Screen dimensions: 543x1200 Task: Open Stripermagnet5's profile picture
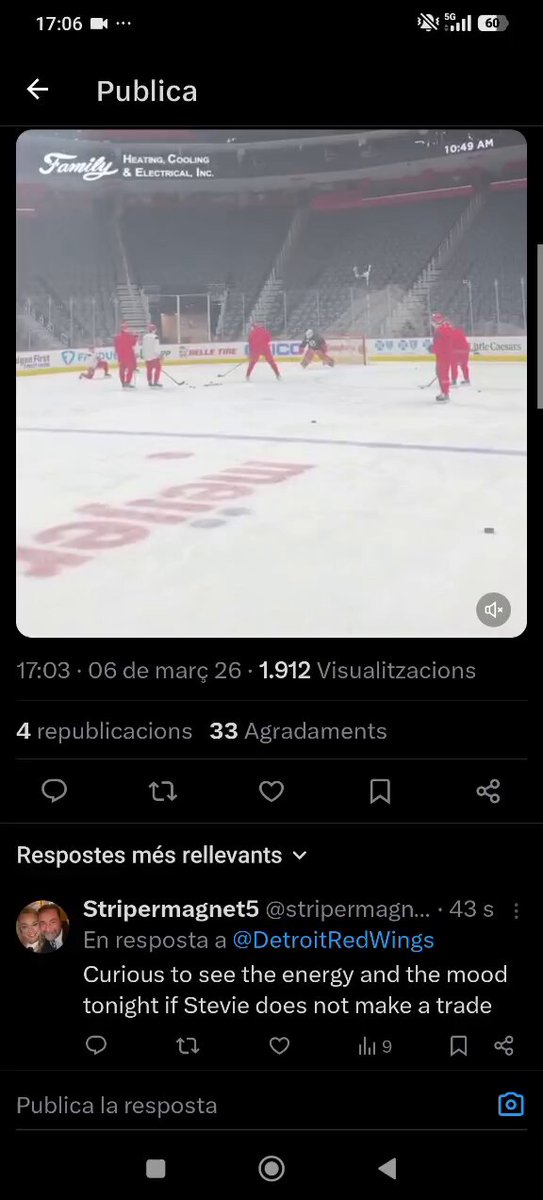point(43,926)
